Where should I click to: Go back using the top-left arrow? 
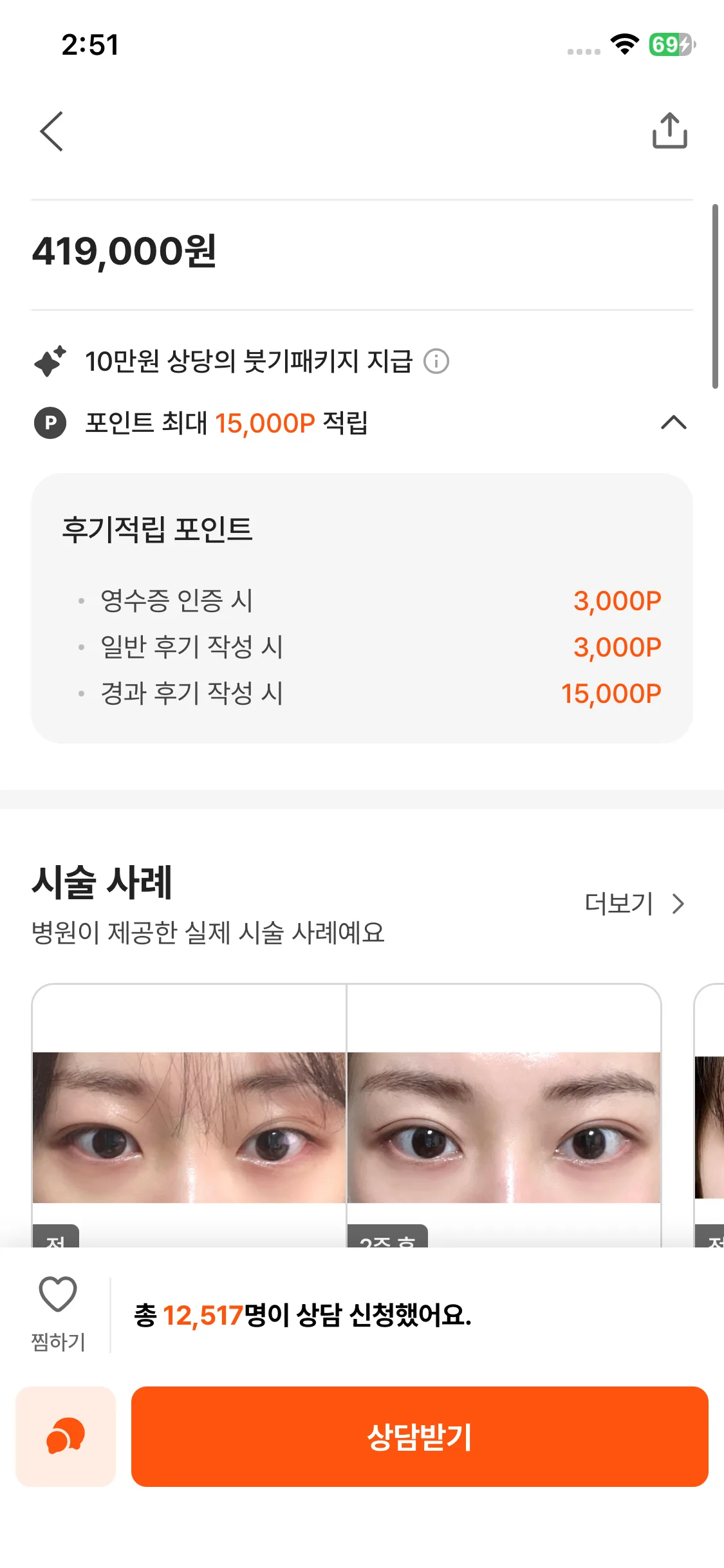(52, 131)
